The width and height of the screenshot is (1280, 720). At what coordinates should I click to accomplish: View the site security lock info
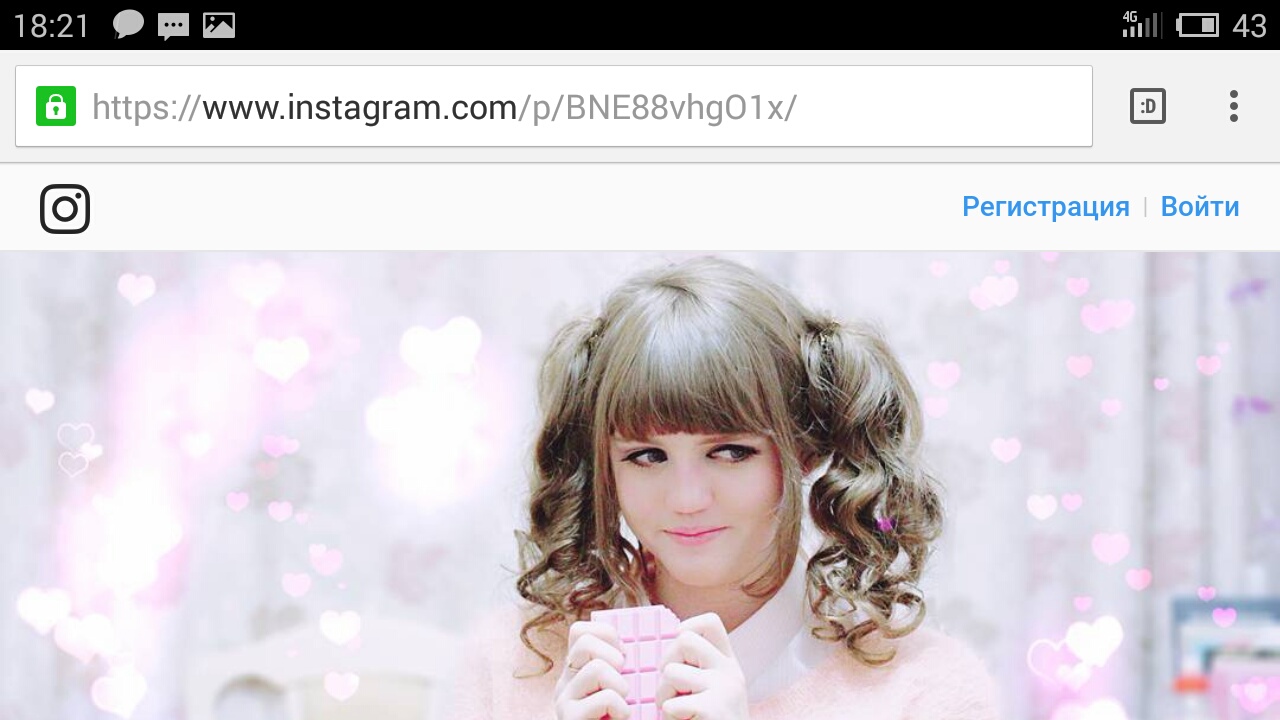tap(56, 107)
